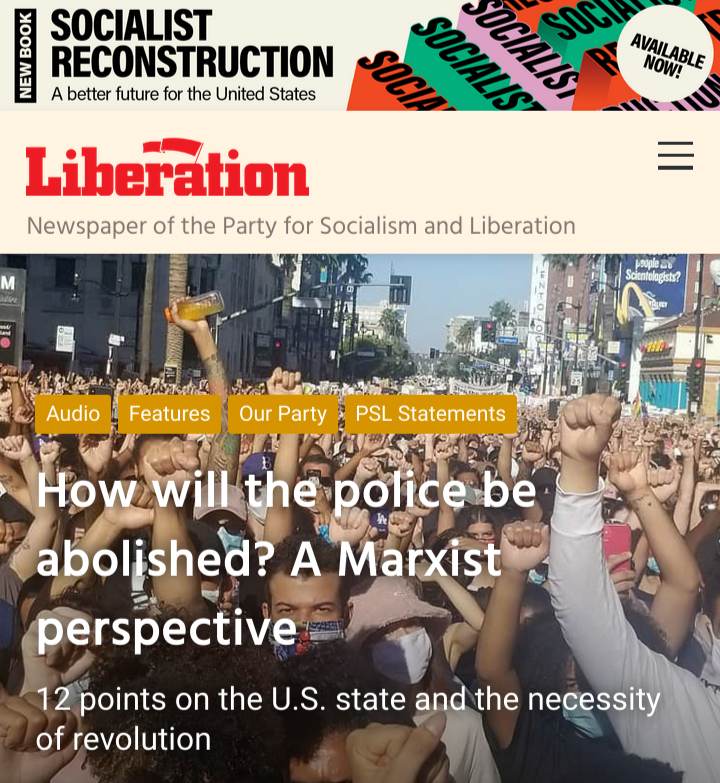This screenshot has width=720, height=783.
Task: Go to Liberation home via logo
Action: pos(167,168)
